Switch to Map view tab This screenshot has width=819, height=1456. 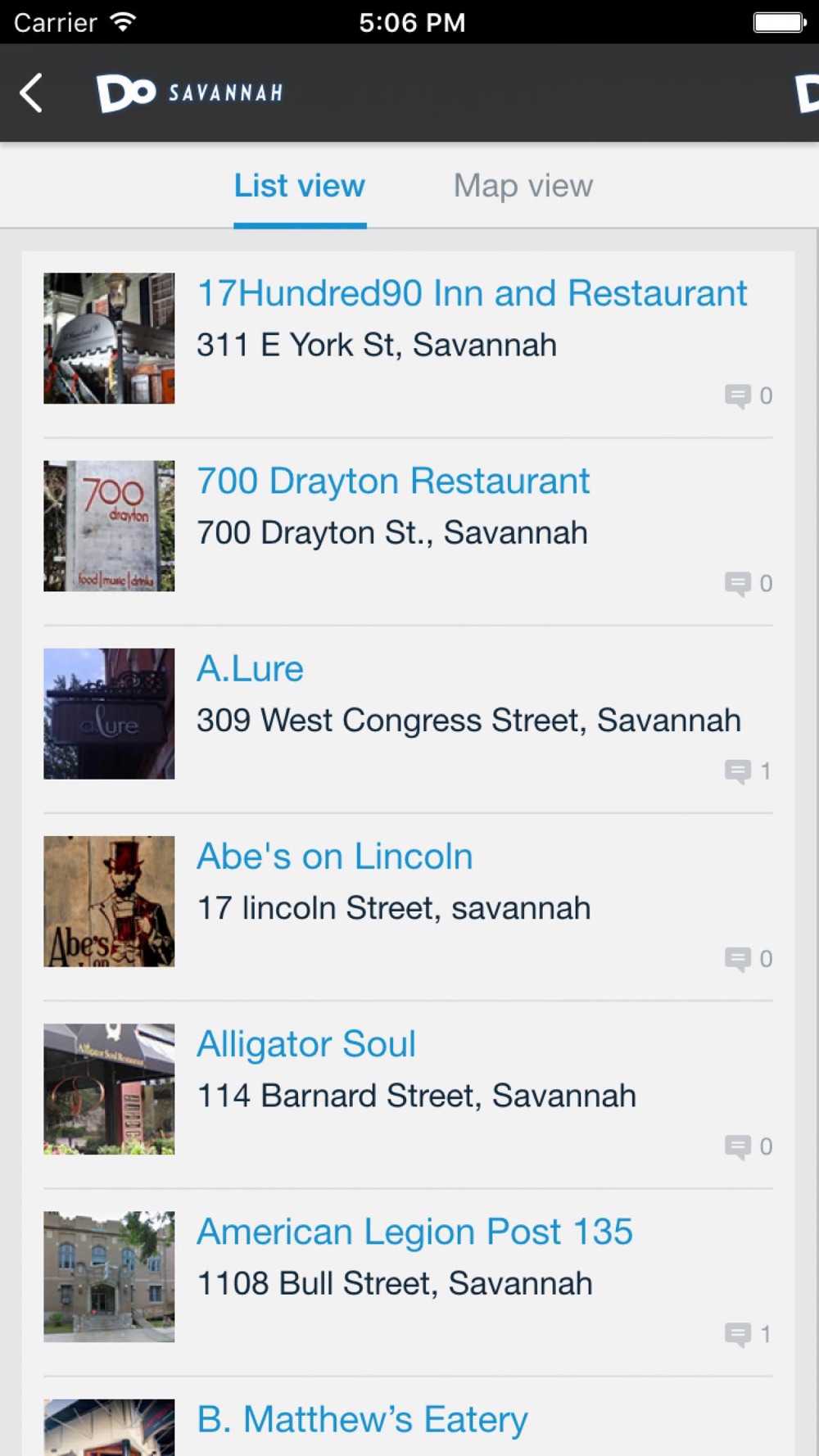[523, 187]
